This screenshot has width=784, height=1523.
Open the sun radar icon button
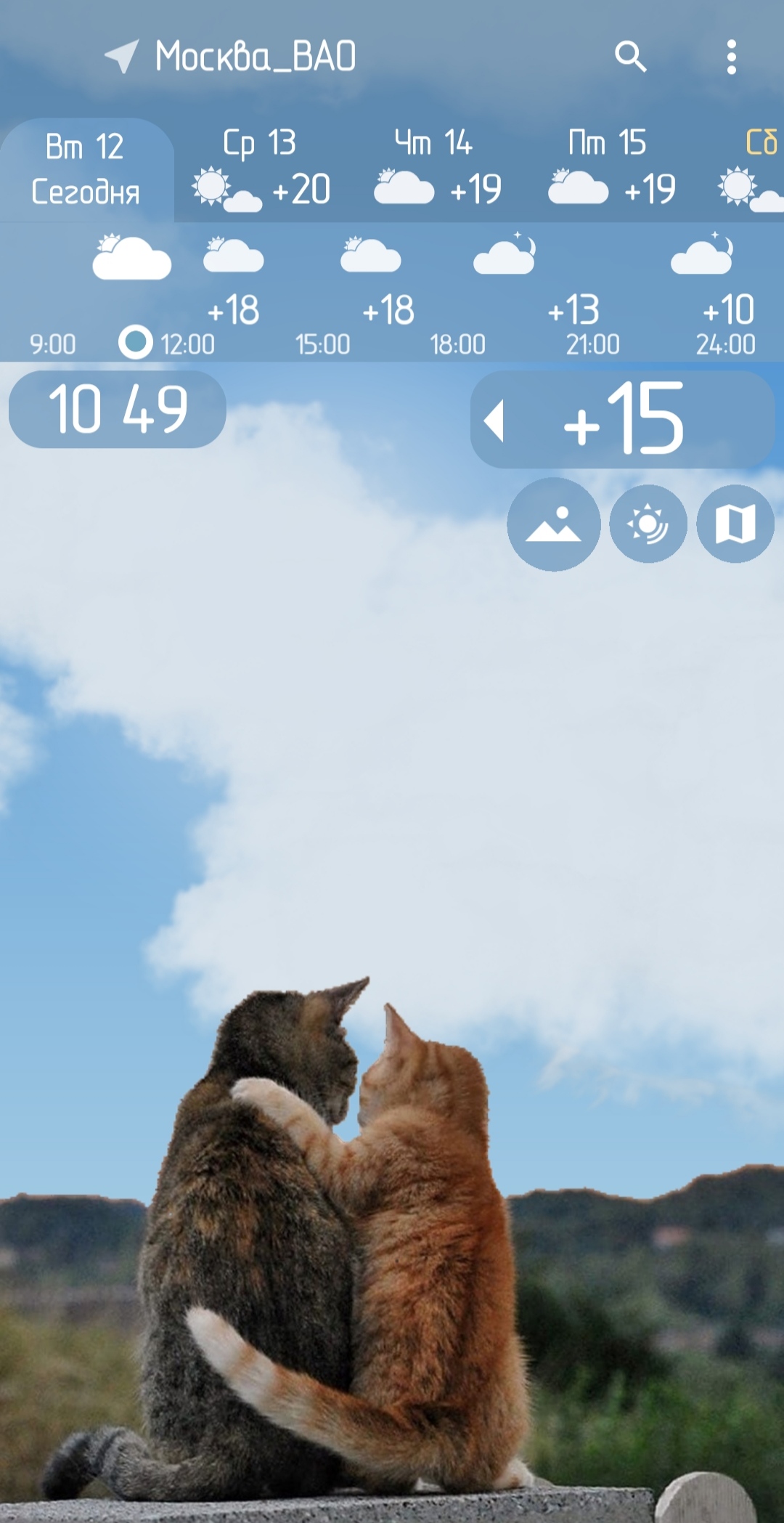648,524
